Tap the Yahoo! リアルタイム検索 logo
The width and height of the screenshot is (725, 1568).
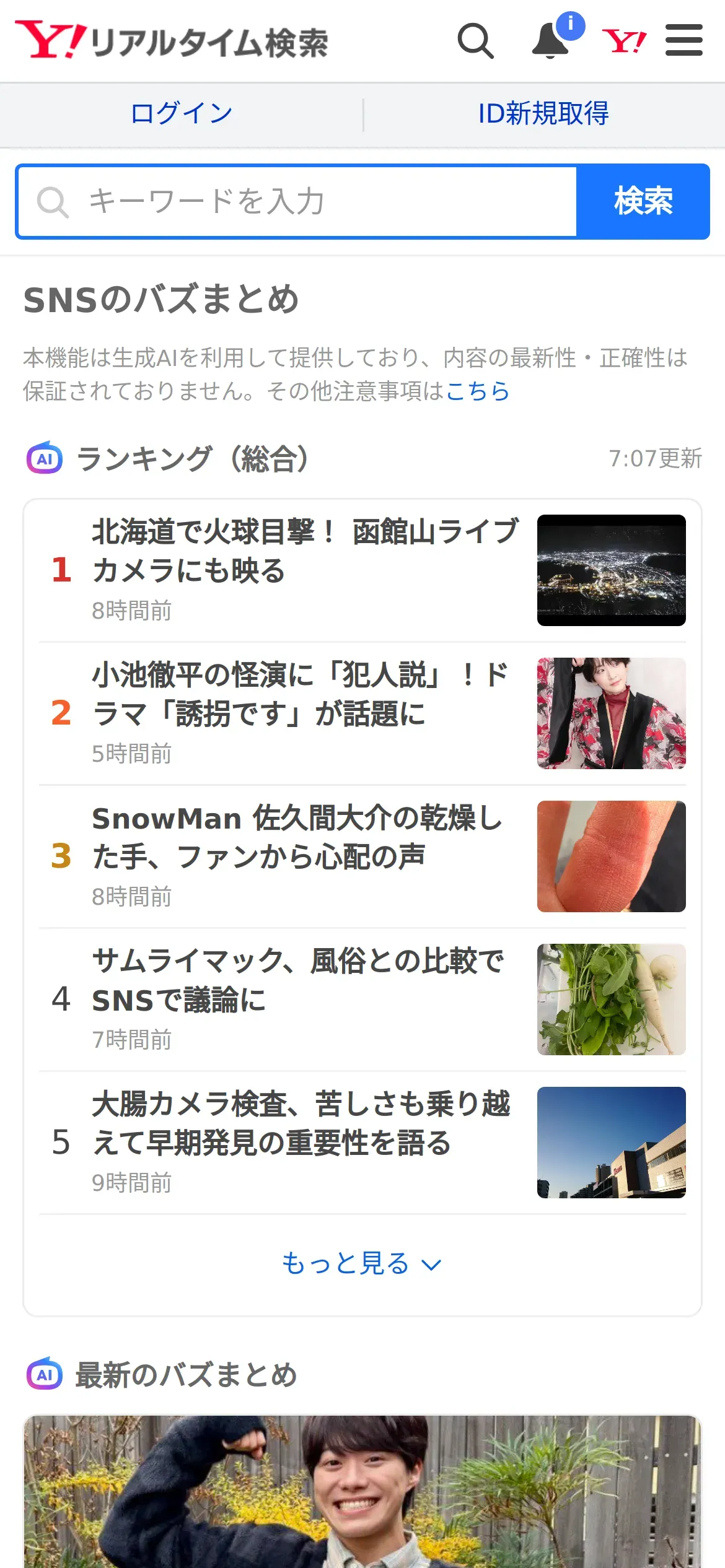click(172, 41)
